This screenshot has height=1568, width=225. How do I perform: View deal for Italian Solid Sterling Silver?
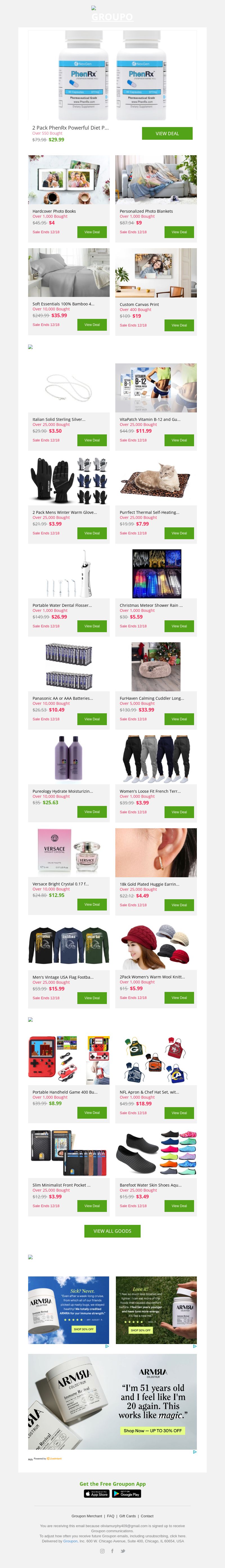(x=92, y=440)
